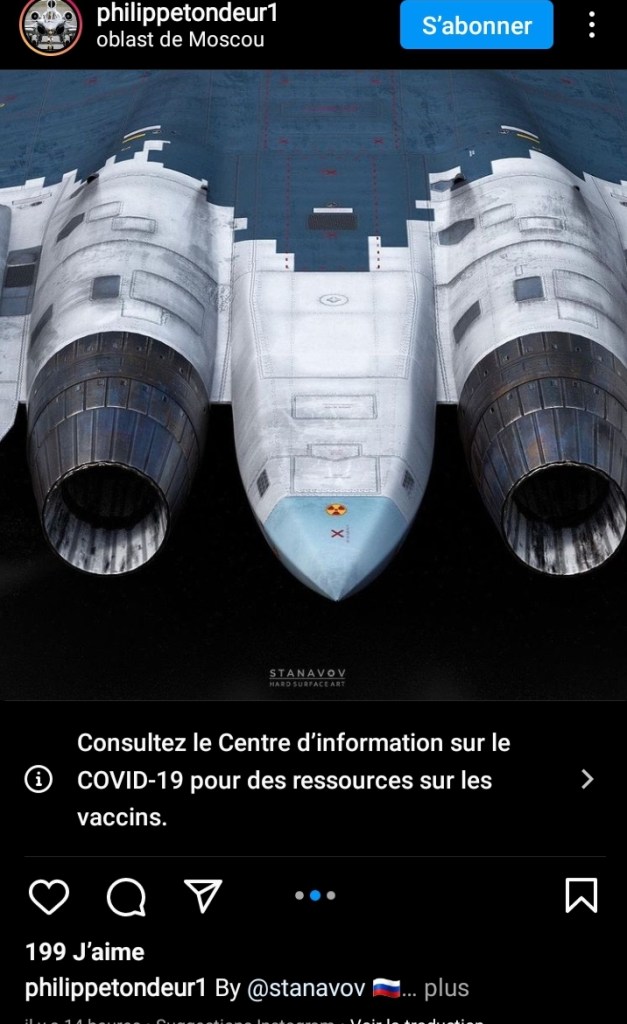
Task: Tap the S'abonner follow button
Action: 476,25
